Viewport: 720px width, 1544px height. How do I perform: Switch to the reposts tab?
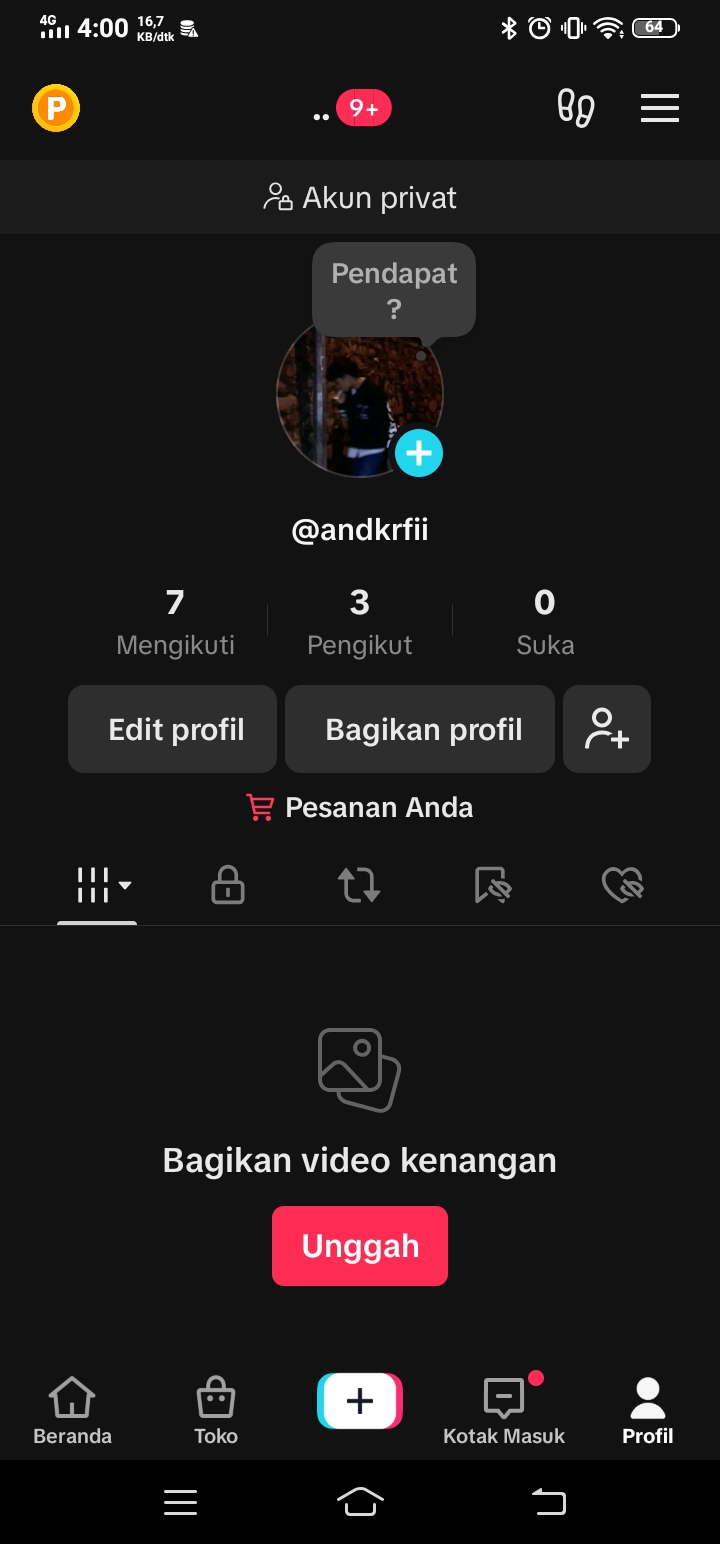[x=359, y=885]
